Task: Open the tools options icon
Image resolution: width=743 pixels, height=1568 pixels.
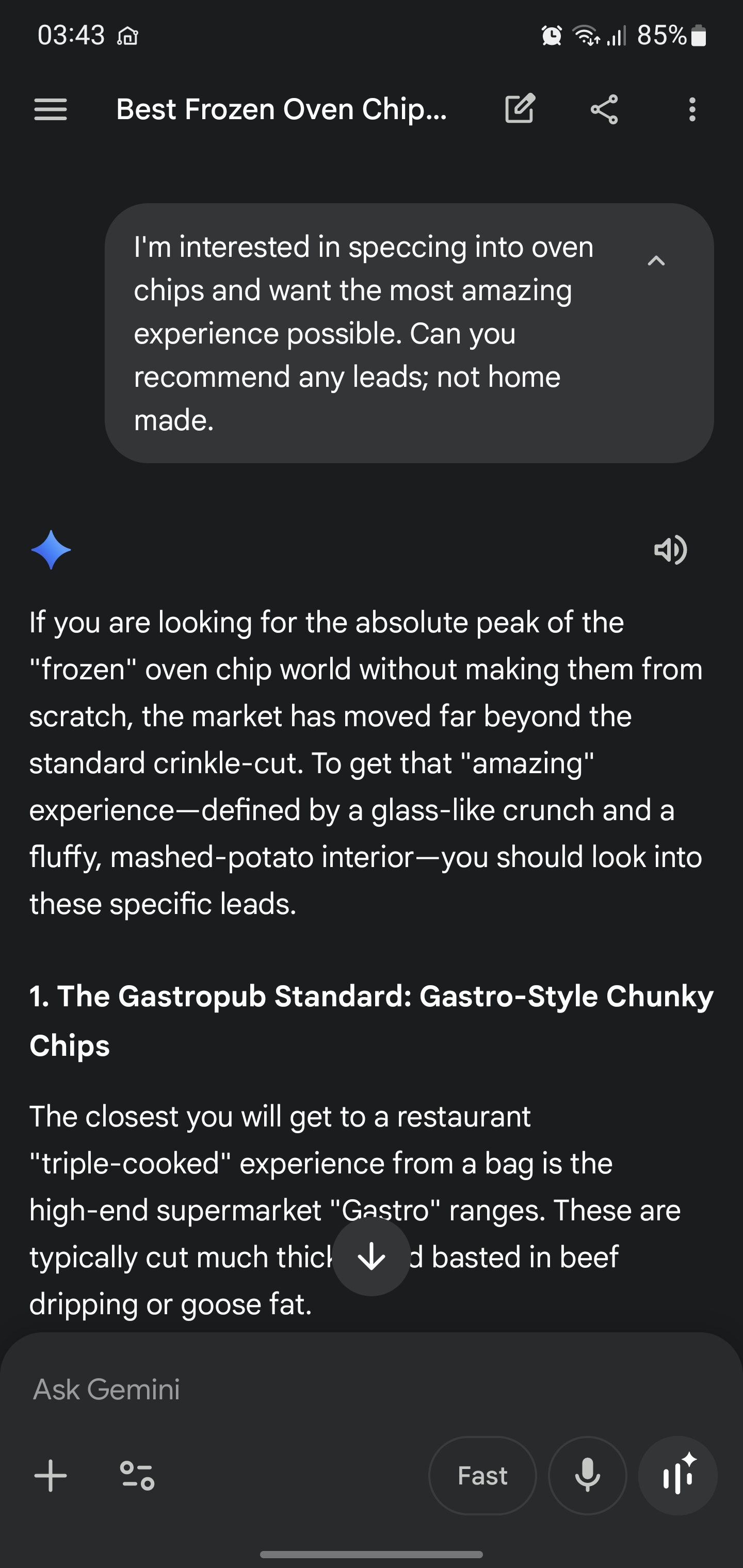Action: 138,1476
